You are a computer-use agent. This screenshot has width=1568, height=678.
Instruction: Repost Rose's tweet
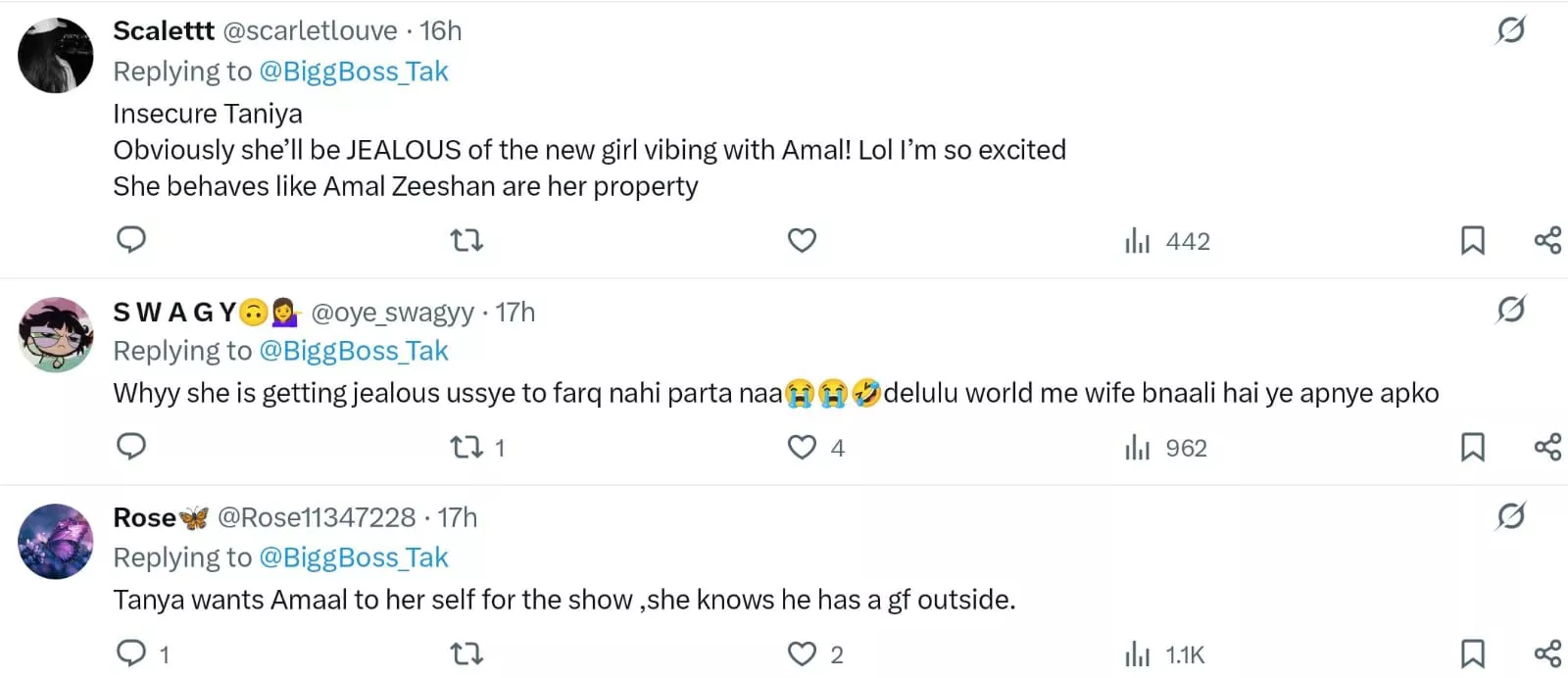click(x=466, y=654)
